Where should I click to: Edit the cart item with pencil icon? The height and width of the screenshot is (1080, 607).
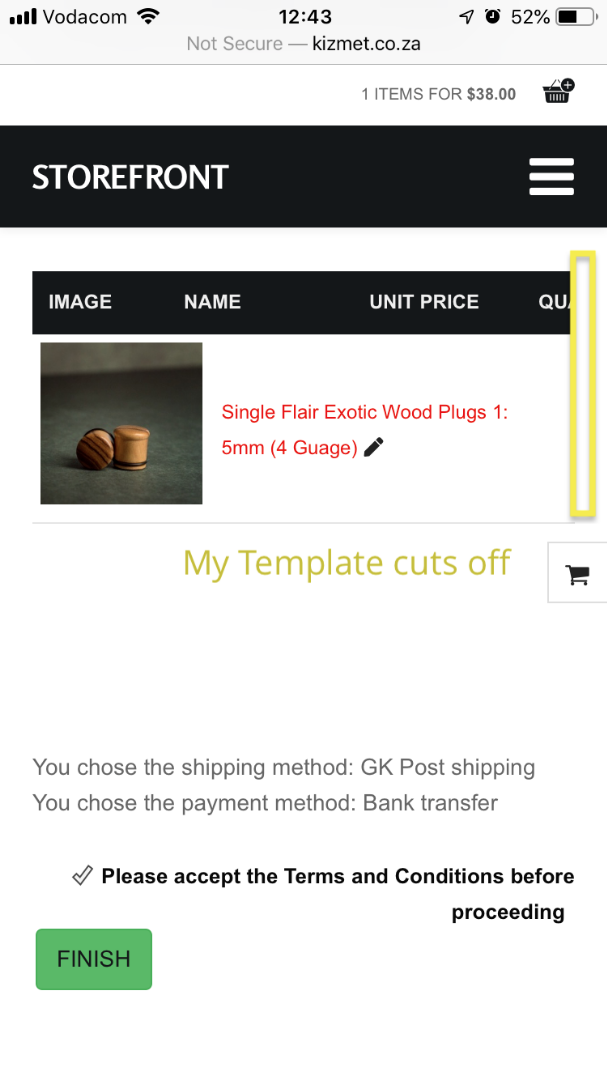click(x=374, y=447)
